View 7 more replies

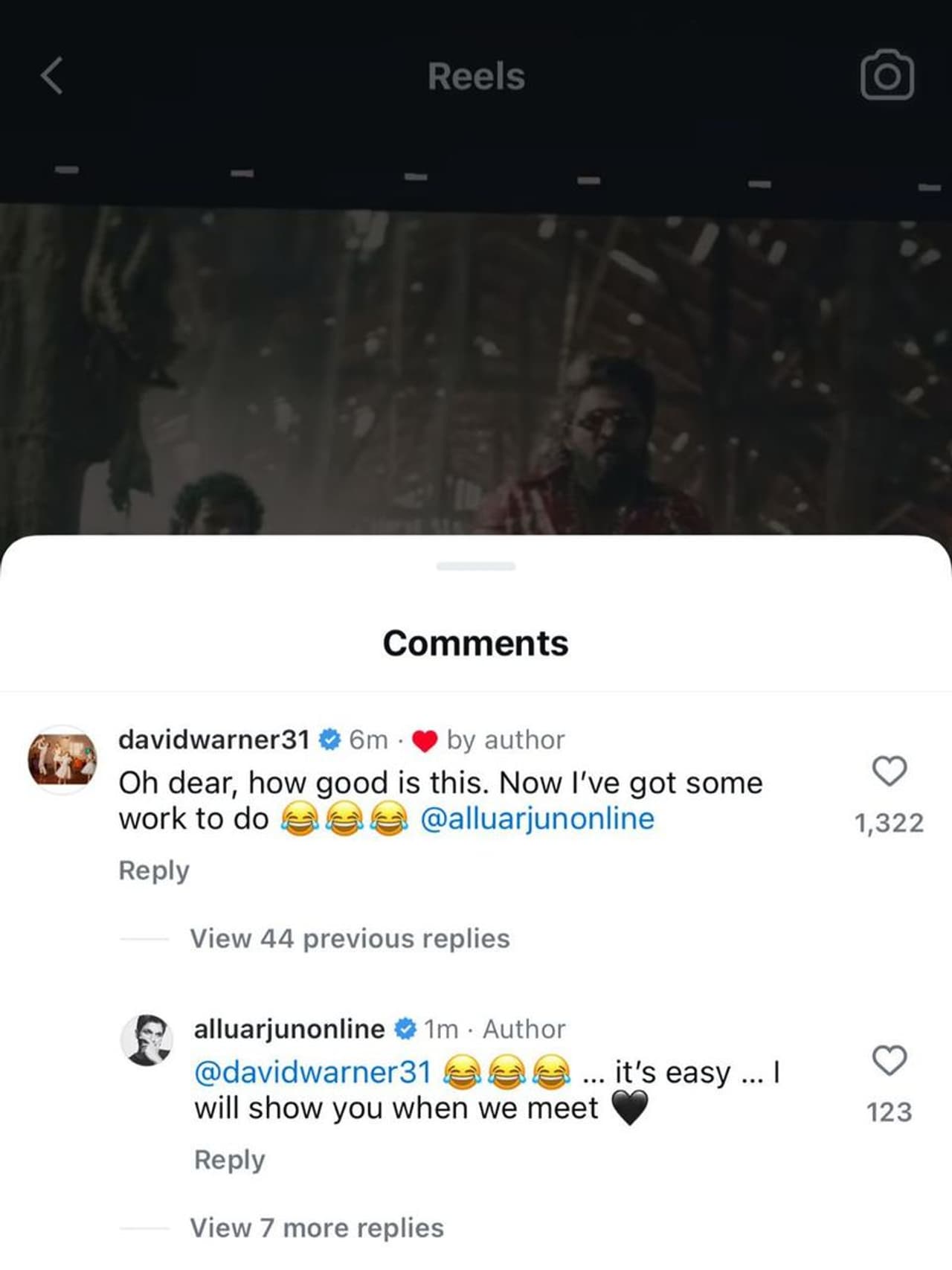(317, 1228)
